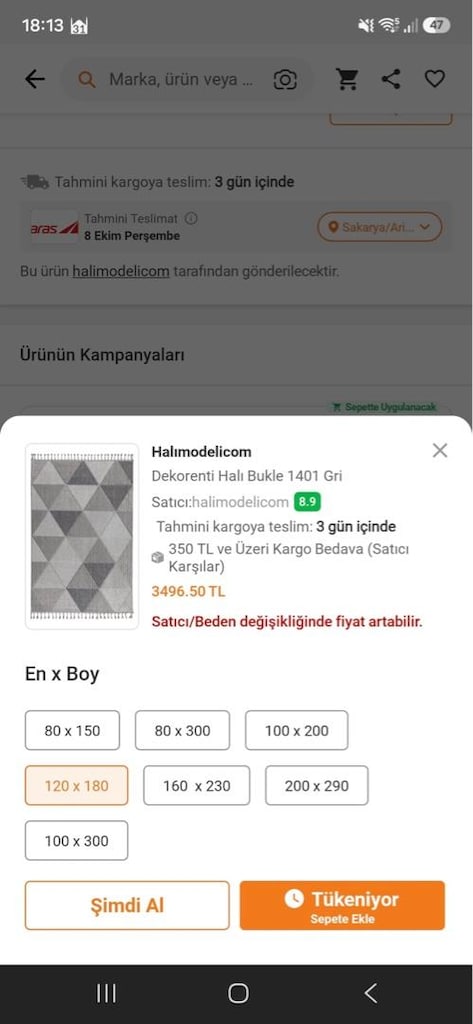The image size is (473, 1024).
Task: Open the rug product thumbnail
Action: click(x=82, y=536)
